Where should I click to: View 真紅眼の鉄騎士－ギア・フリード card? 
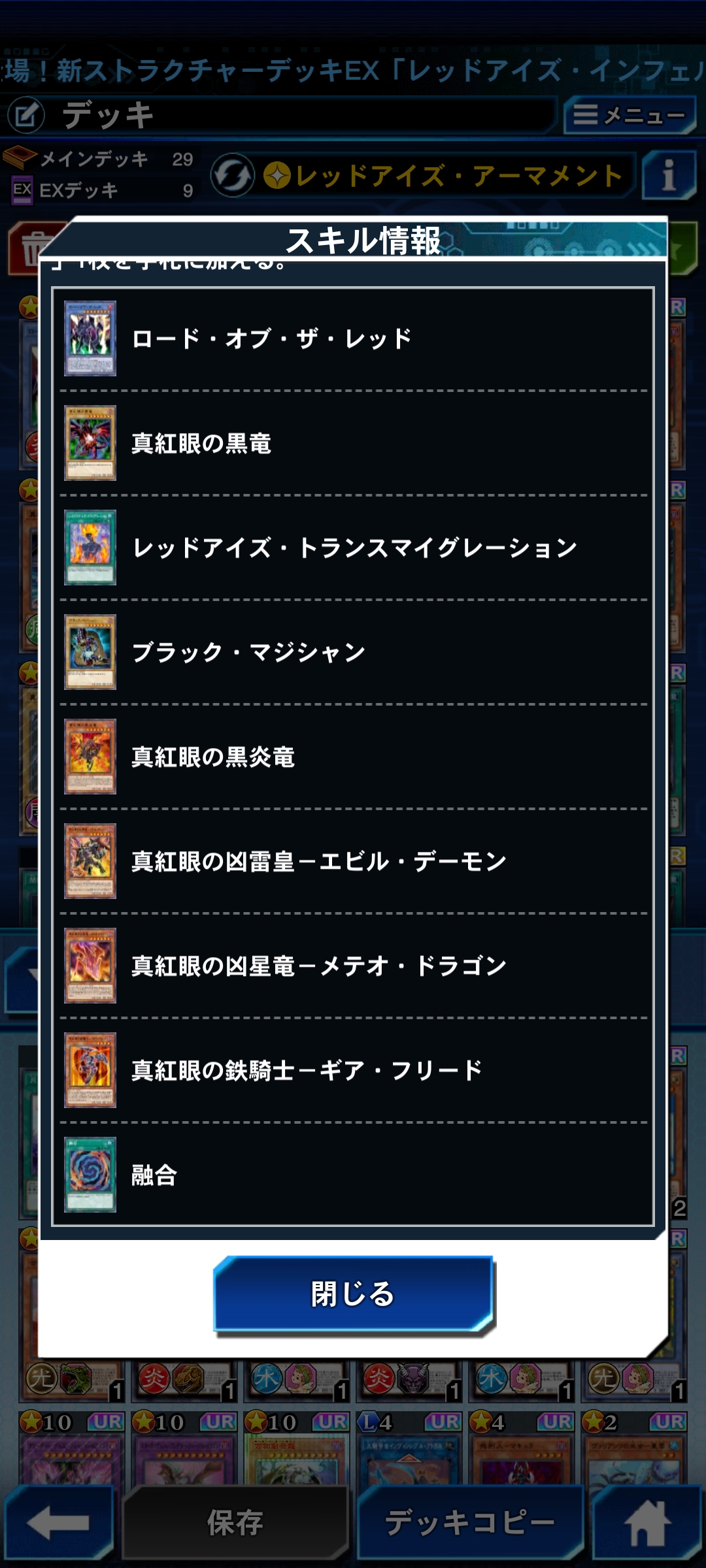(x=353, y=1070)
